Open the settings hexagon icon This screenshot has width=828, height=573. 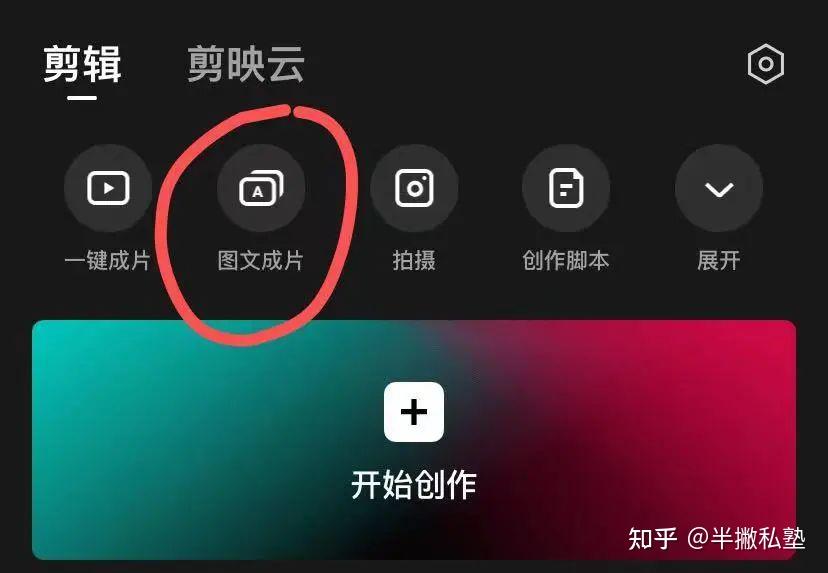765,65
